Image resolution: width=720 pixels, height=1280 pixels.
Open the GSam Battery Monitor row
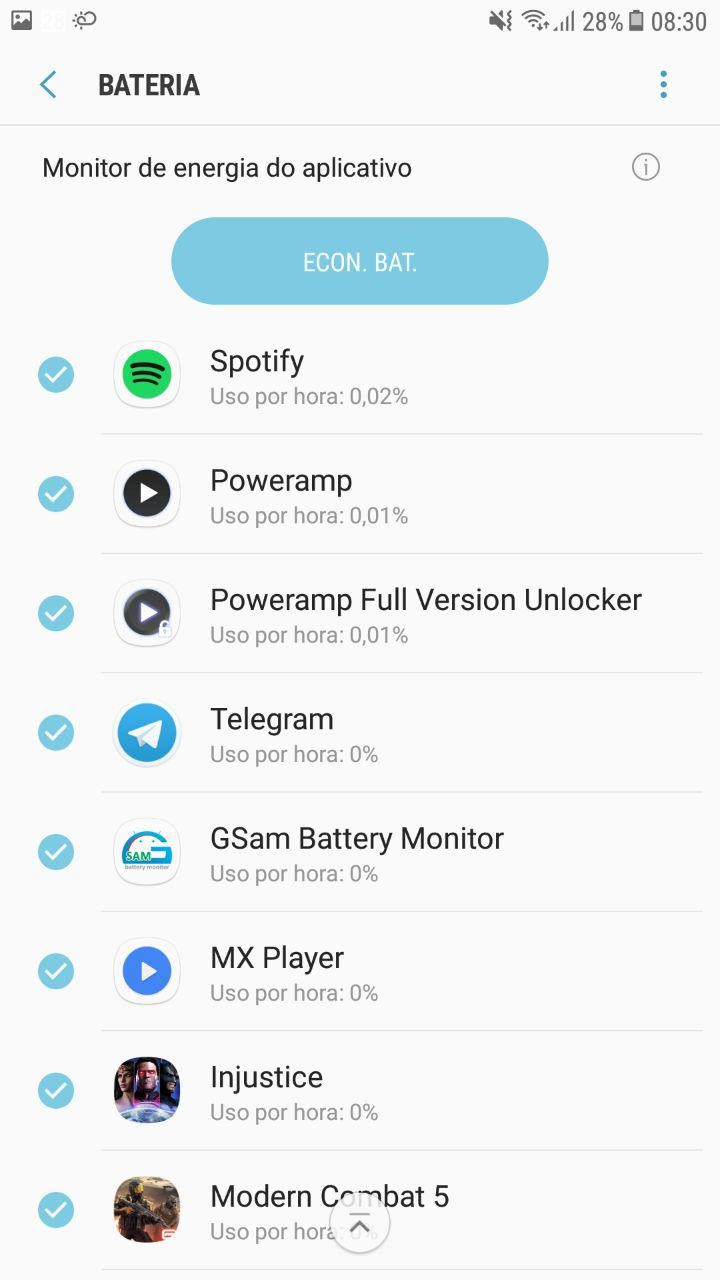(x=400, y=853)
